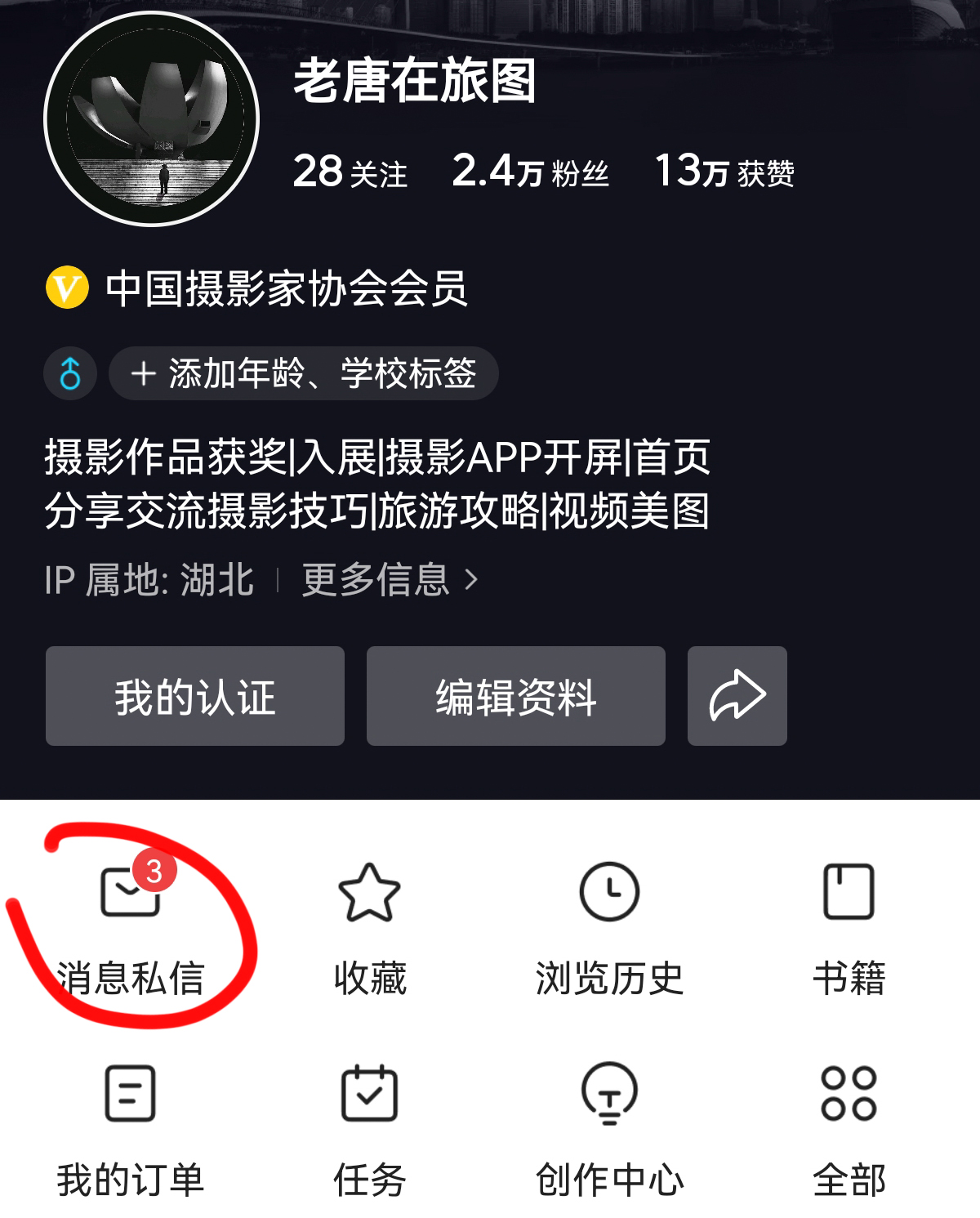This screenshot has height=1218, width=980.
Task: Tap the share arrow icon
Action: 736,695
